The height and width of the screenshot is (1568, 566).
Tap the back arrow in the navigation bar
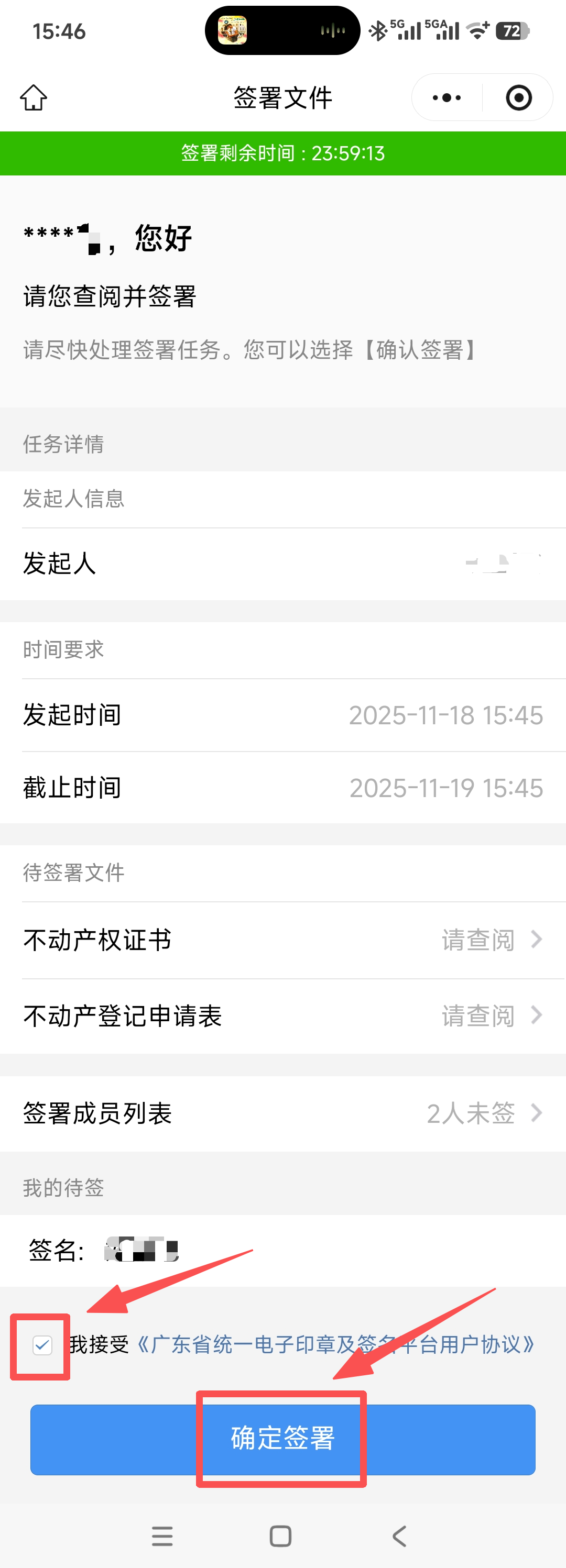398,1534
